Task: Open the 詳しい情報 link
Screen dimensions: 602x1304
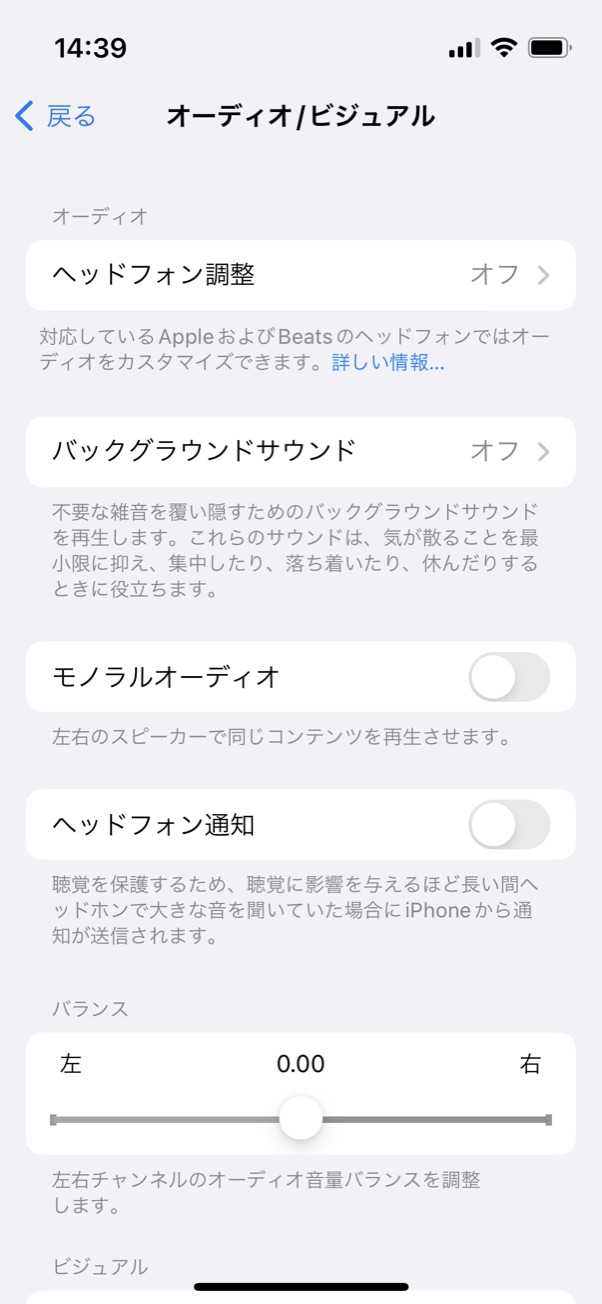Action: (x=388, y=363)
